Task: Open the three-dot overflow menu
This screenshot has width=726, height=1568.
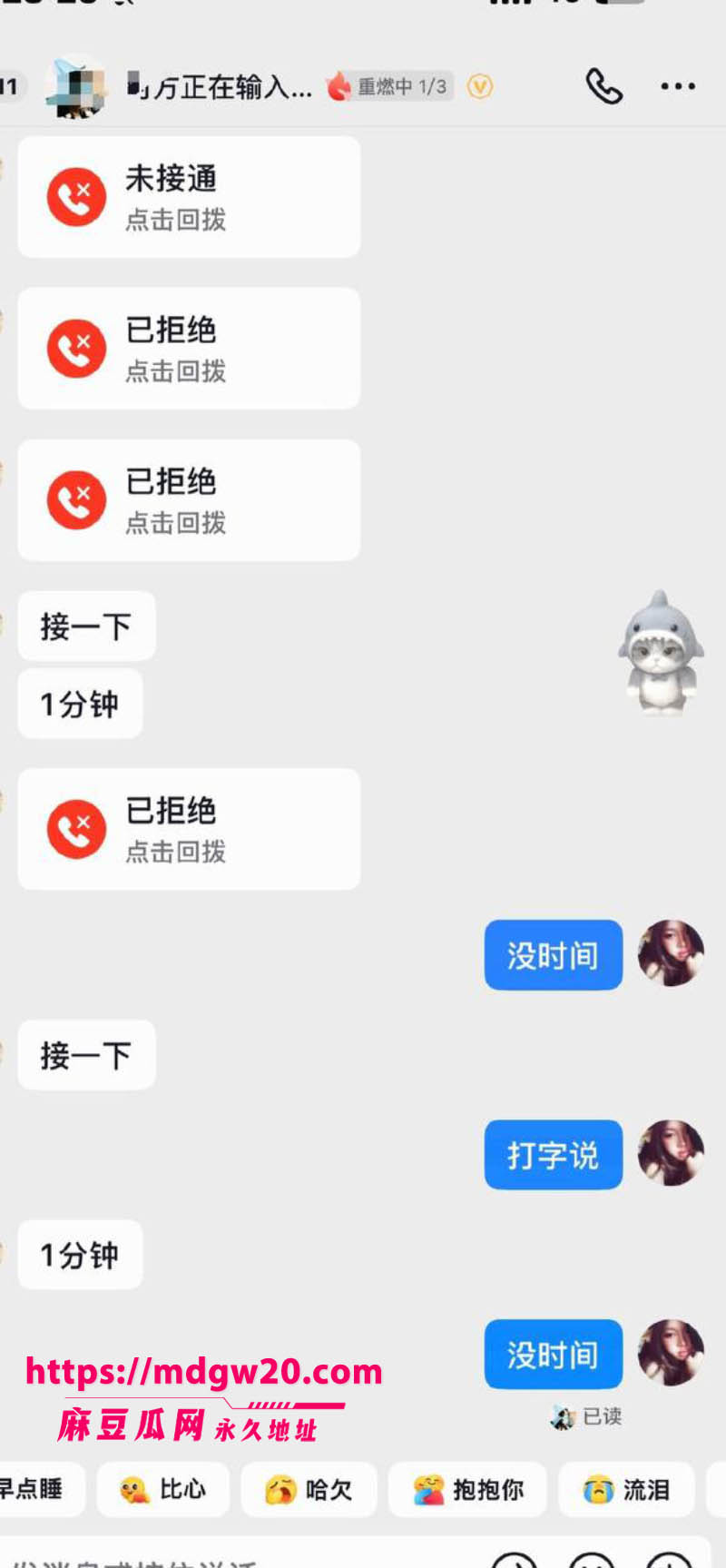Action: (x=678, y=87)
